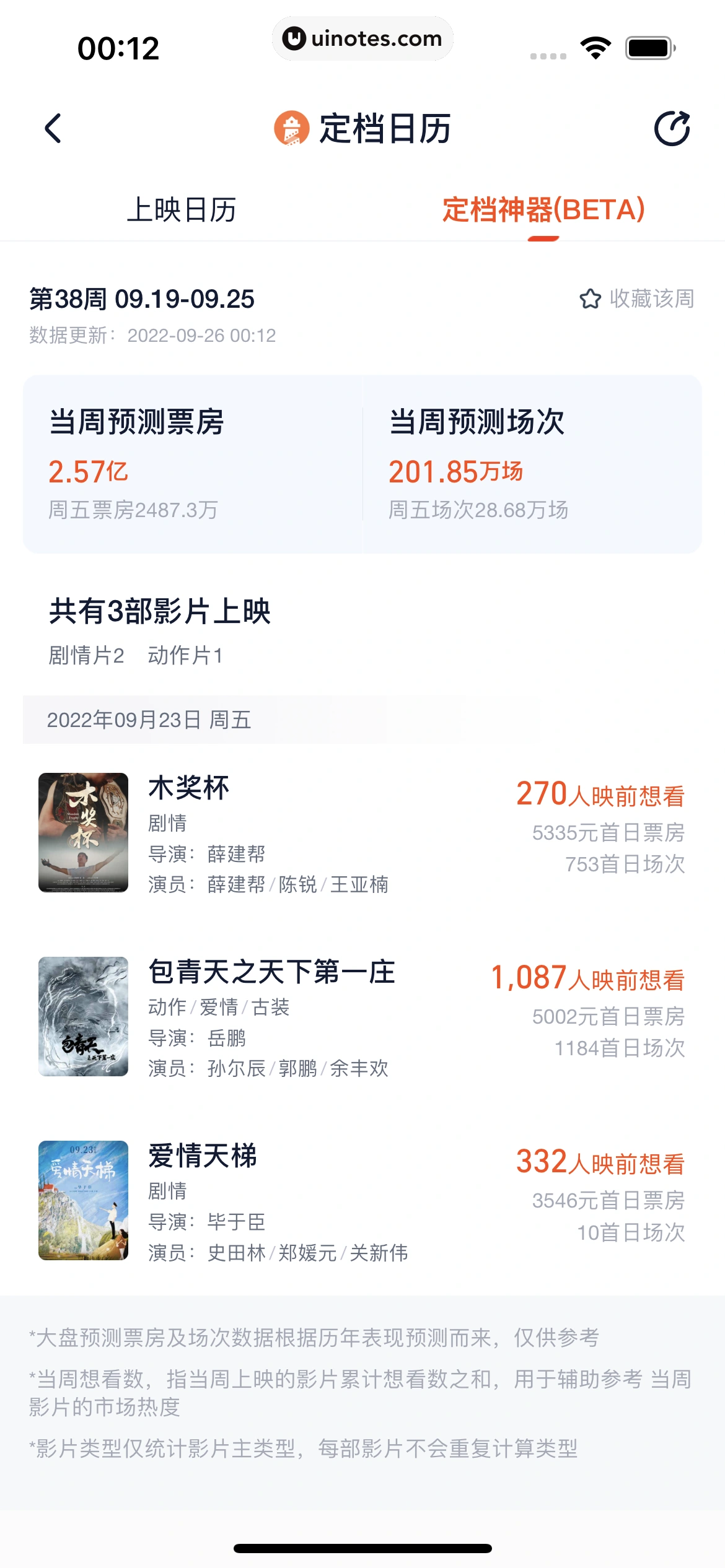
Task: Go back from 定档日历 page
Action: tap(54, 128)
